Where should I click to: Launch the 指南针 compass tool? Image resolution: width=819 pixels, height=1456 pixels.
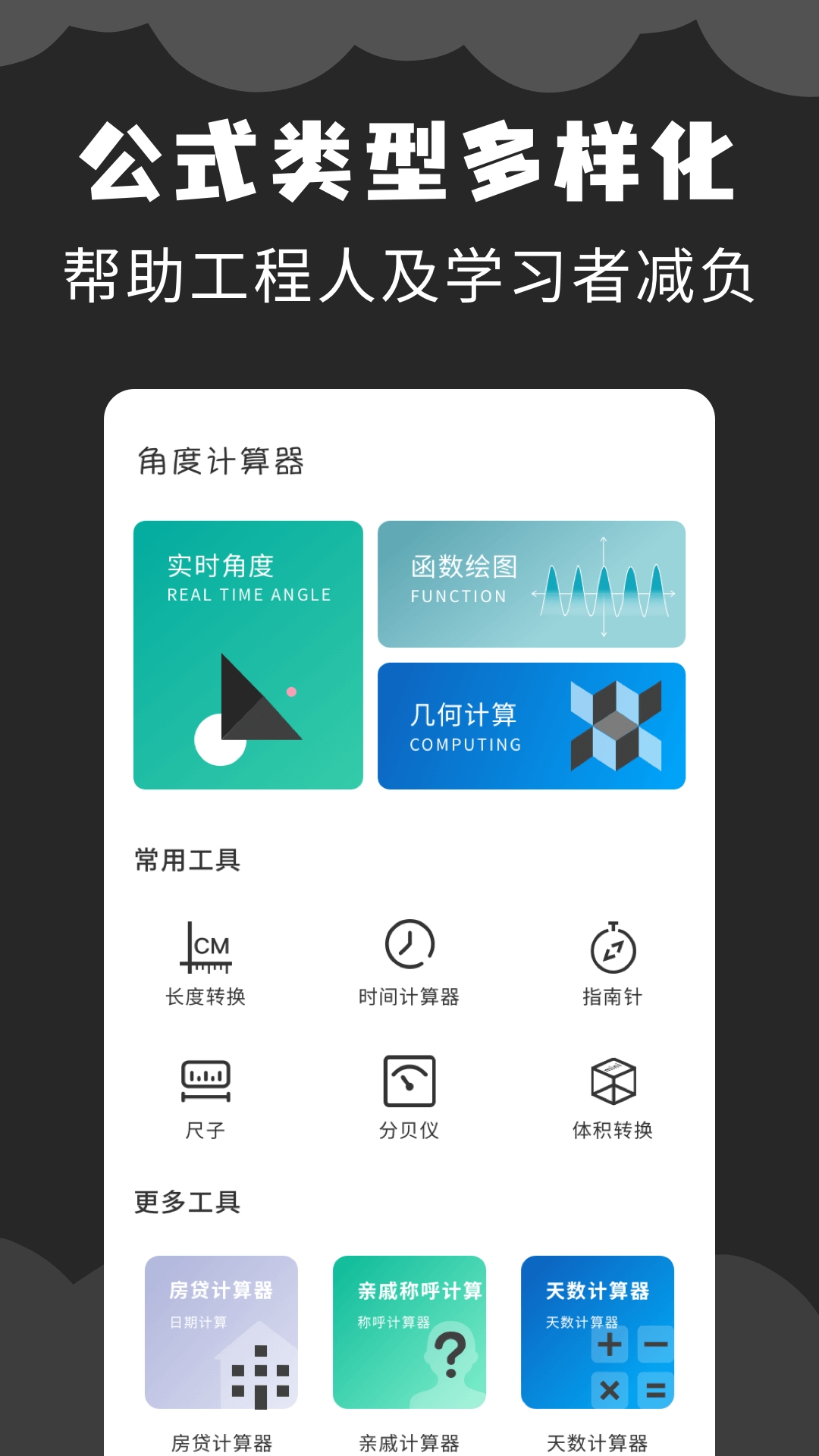click(611, 963)
